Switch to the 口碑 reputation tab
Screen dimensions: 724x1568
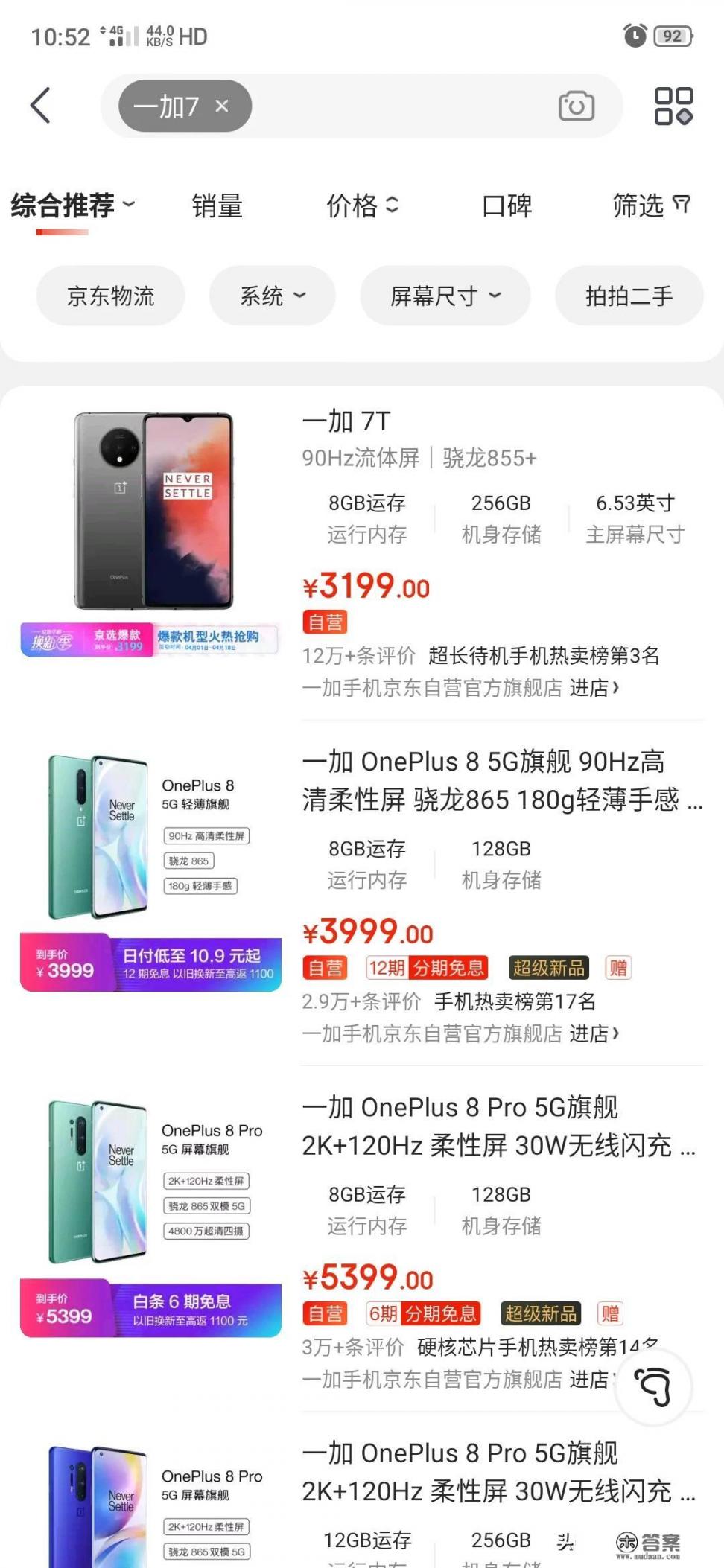click(506, 206)
